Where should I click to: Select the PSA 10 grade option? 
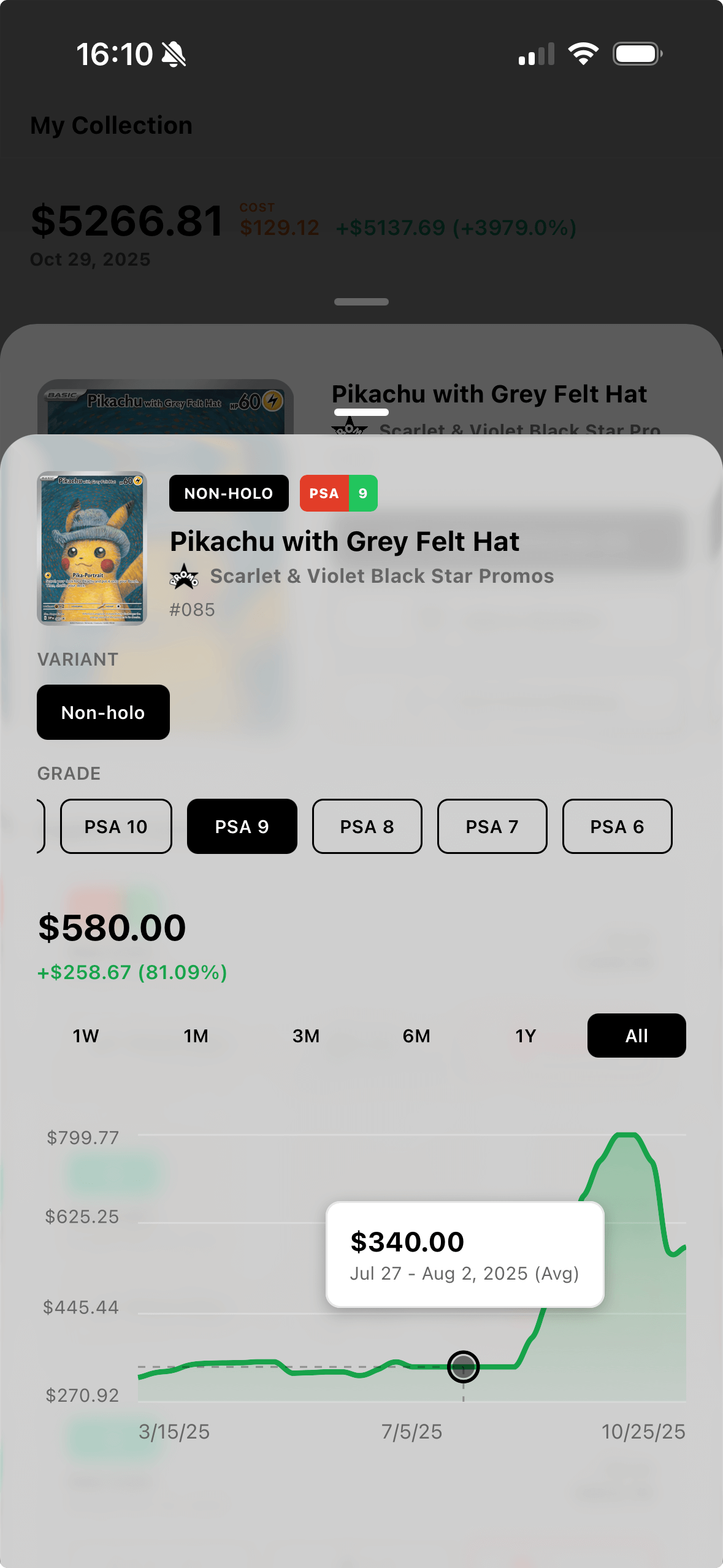115,826
